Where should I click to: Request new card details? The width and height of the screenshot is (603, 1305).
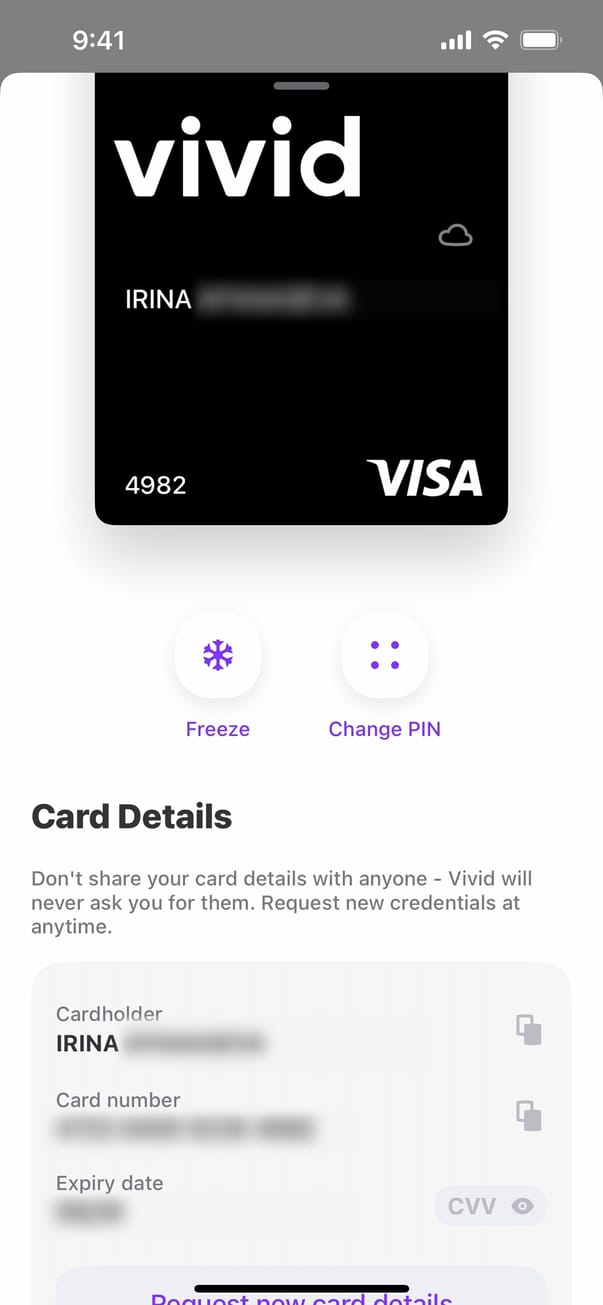[x=301, y=1292]
